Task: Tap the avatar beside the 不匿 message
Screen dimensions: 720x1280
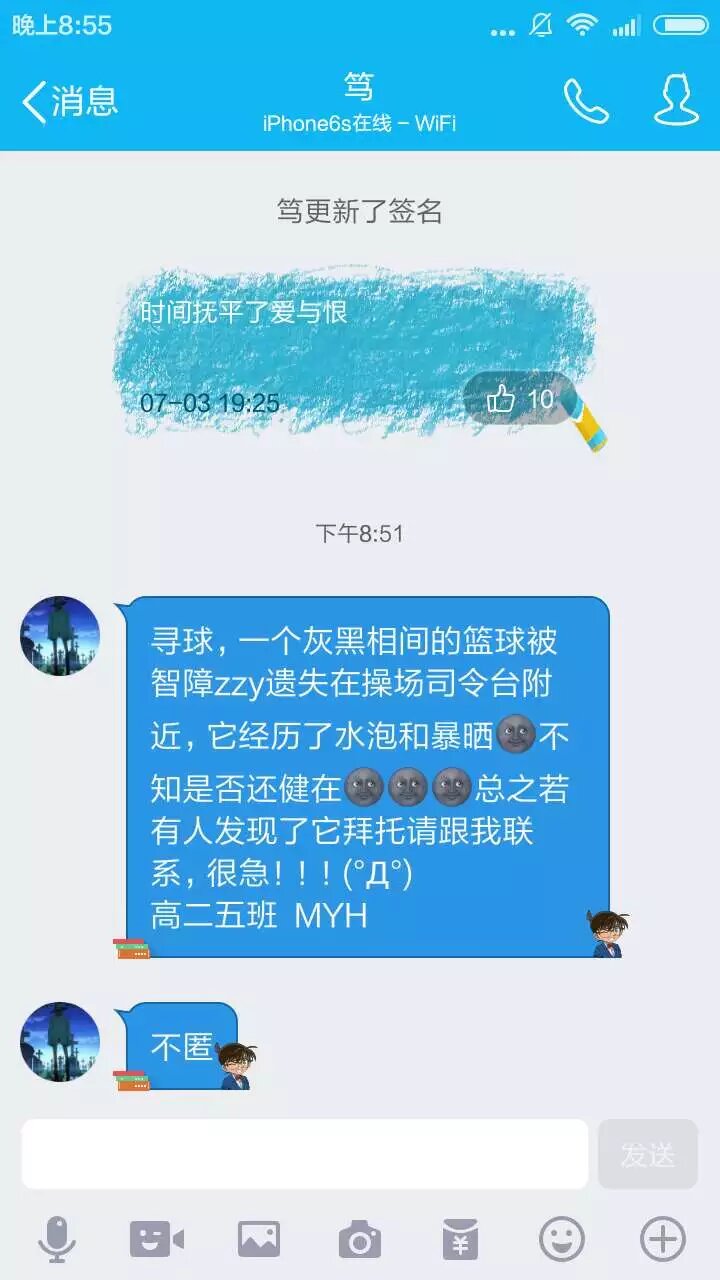Action: 60,1041
